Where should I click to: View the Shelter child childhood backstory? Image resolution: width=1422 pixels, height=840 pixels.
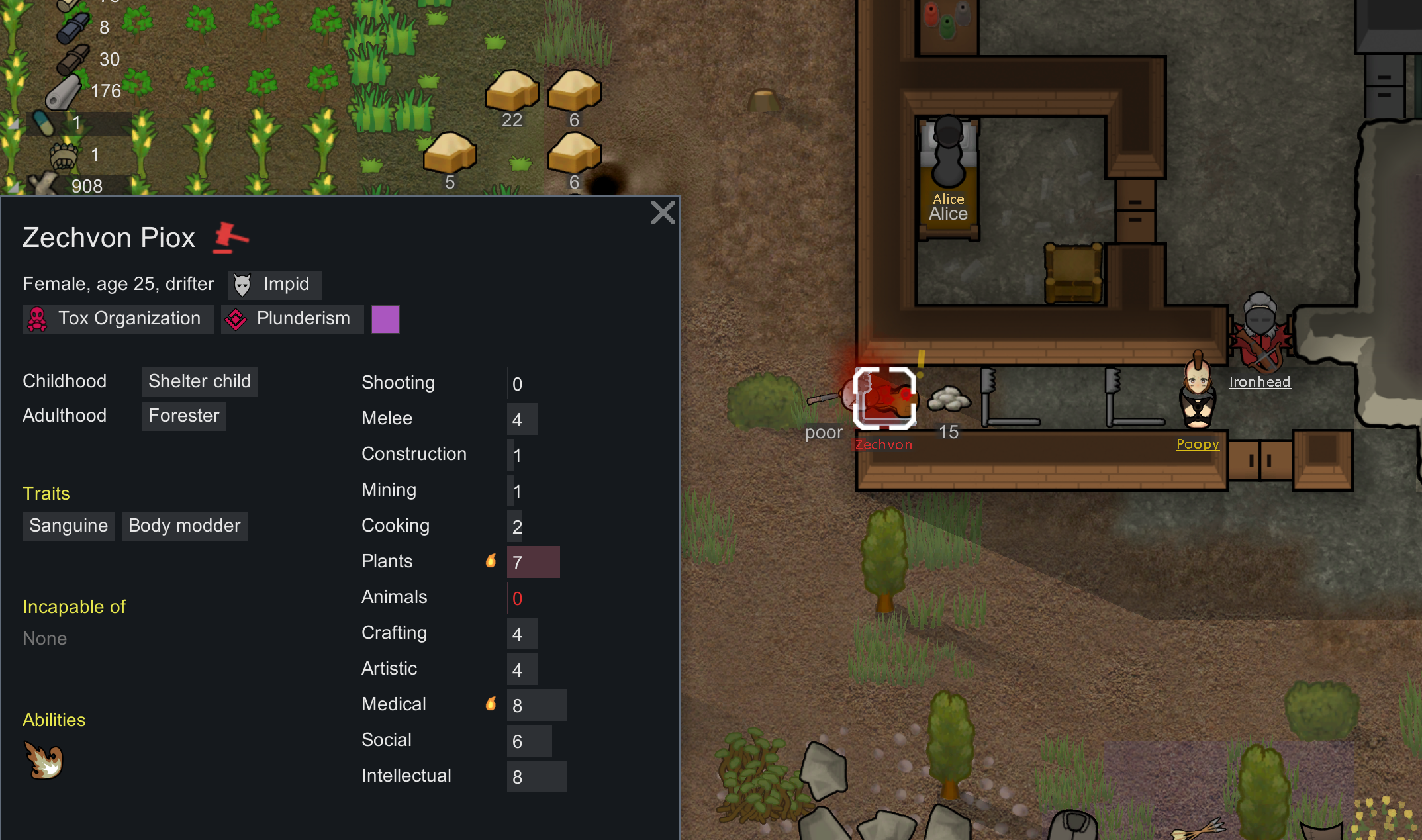pos(199,382)
